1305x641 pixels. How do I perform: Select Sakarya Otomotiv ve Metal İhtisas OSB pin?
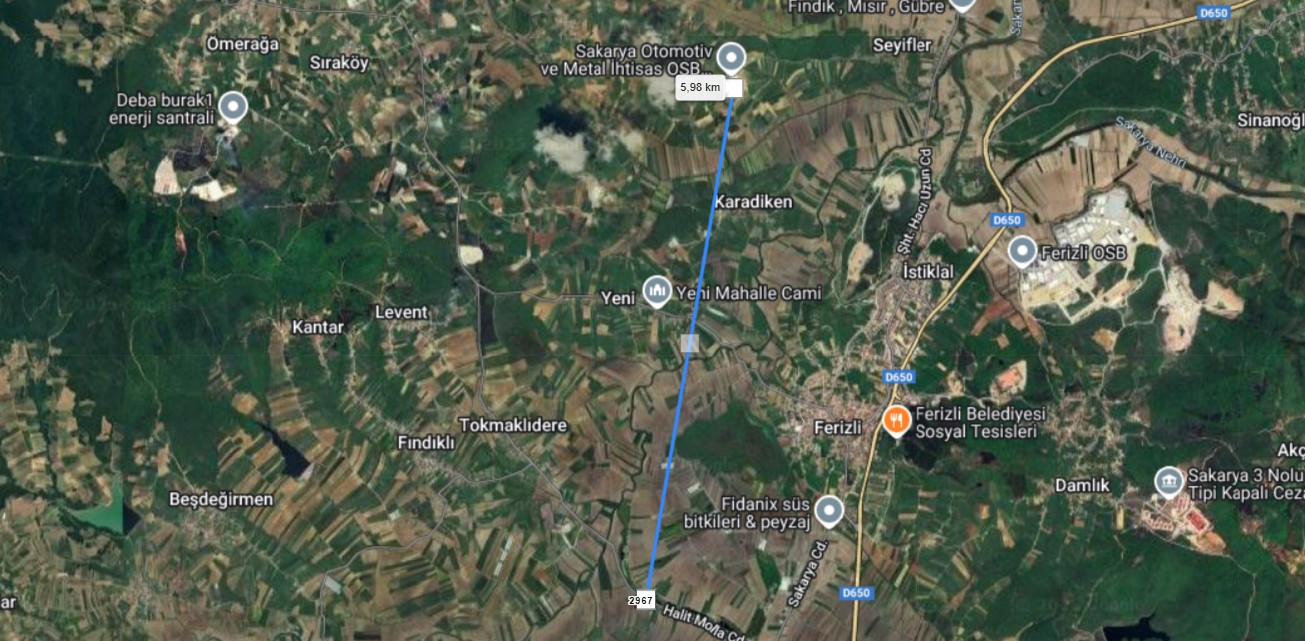point(732,57)
